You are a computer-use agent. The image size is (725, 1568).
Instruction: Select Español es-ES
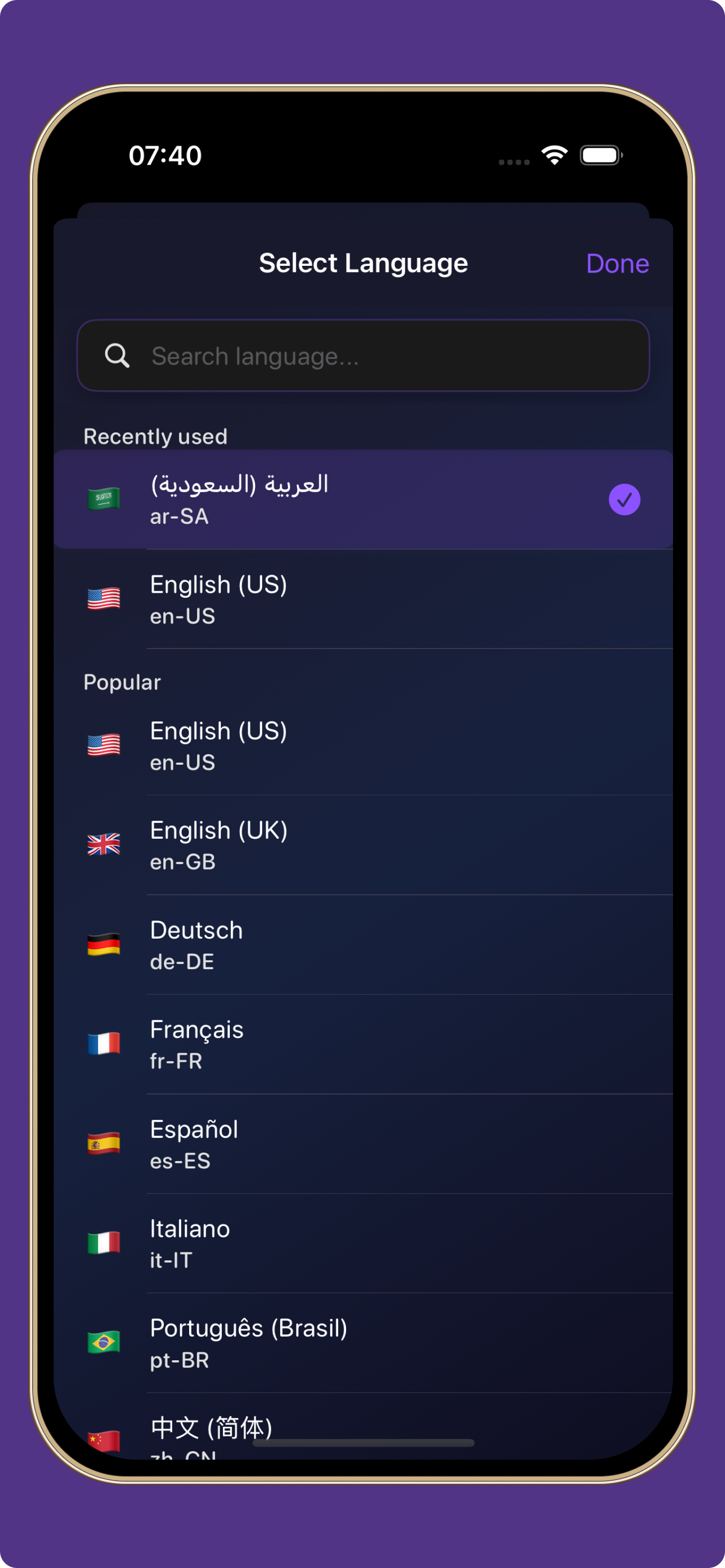pyautogui.click(x=363, y=1144)
